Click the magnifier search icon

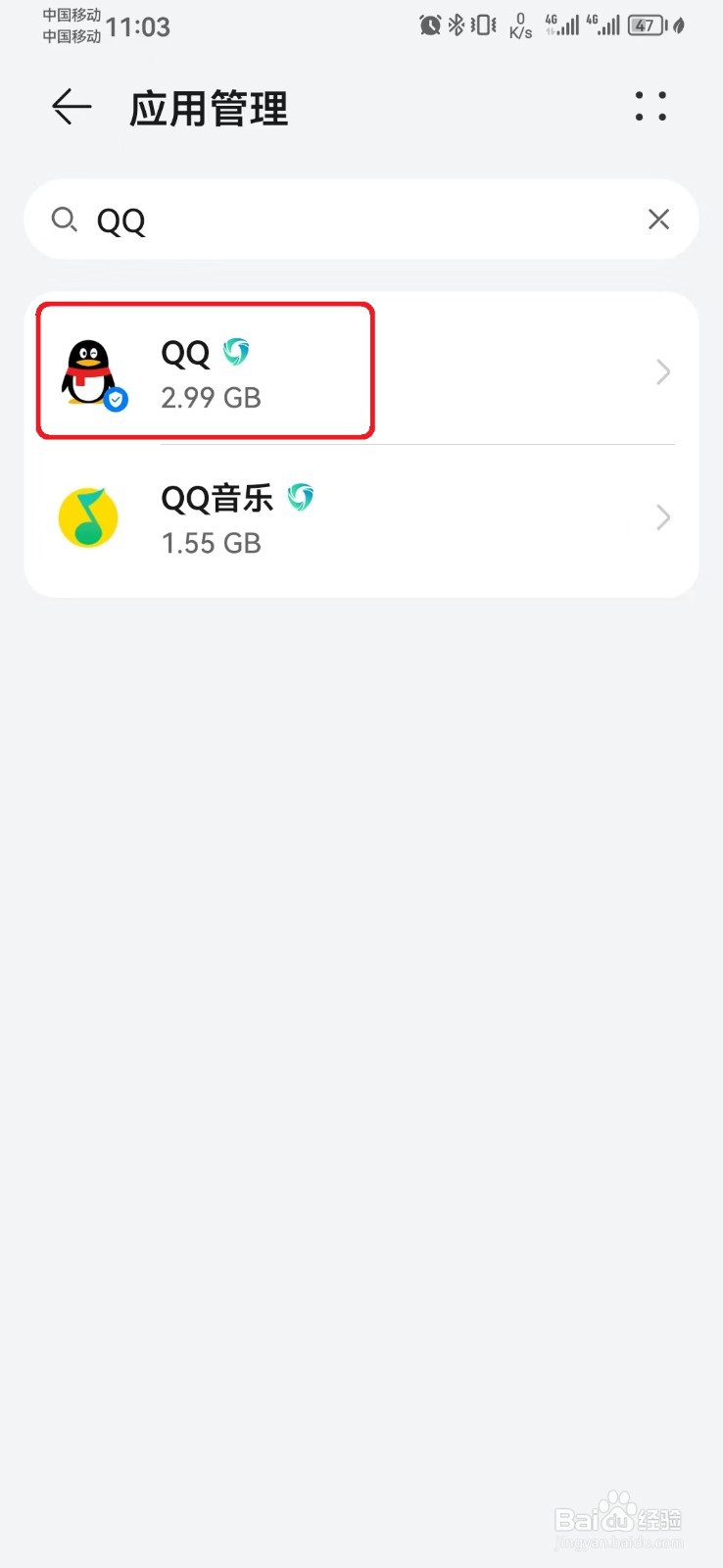pyautogui.click(x=65, y=220)
